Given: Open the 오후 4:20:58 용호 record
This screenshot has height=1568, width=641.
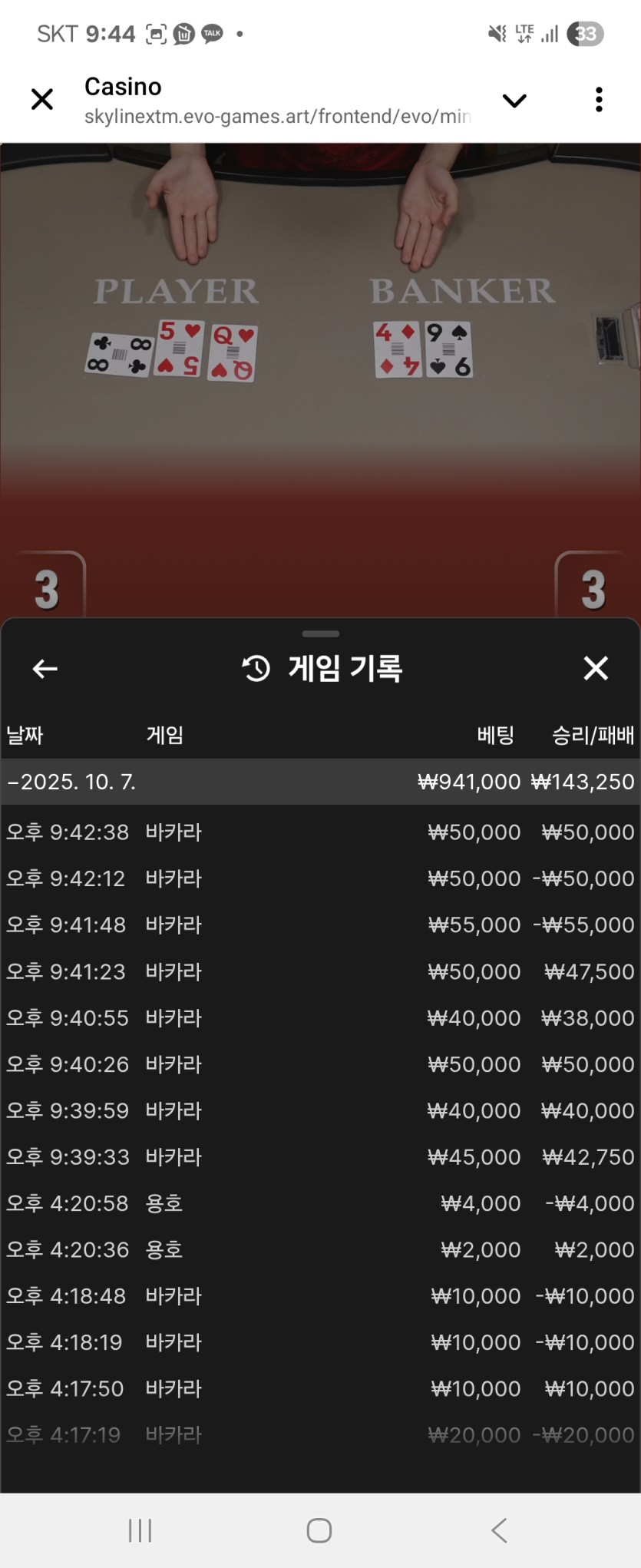Looking at the screenshot, I should (320, 1203).
